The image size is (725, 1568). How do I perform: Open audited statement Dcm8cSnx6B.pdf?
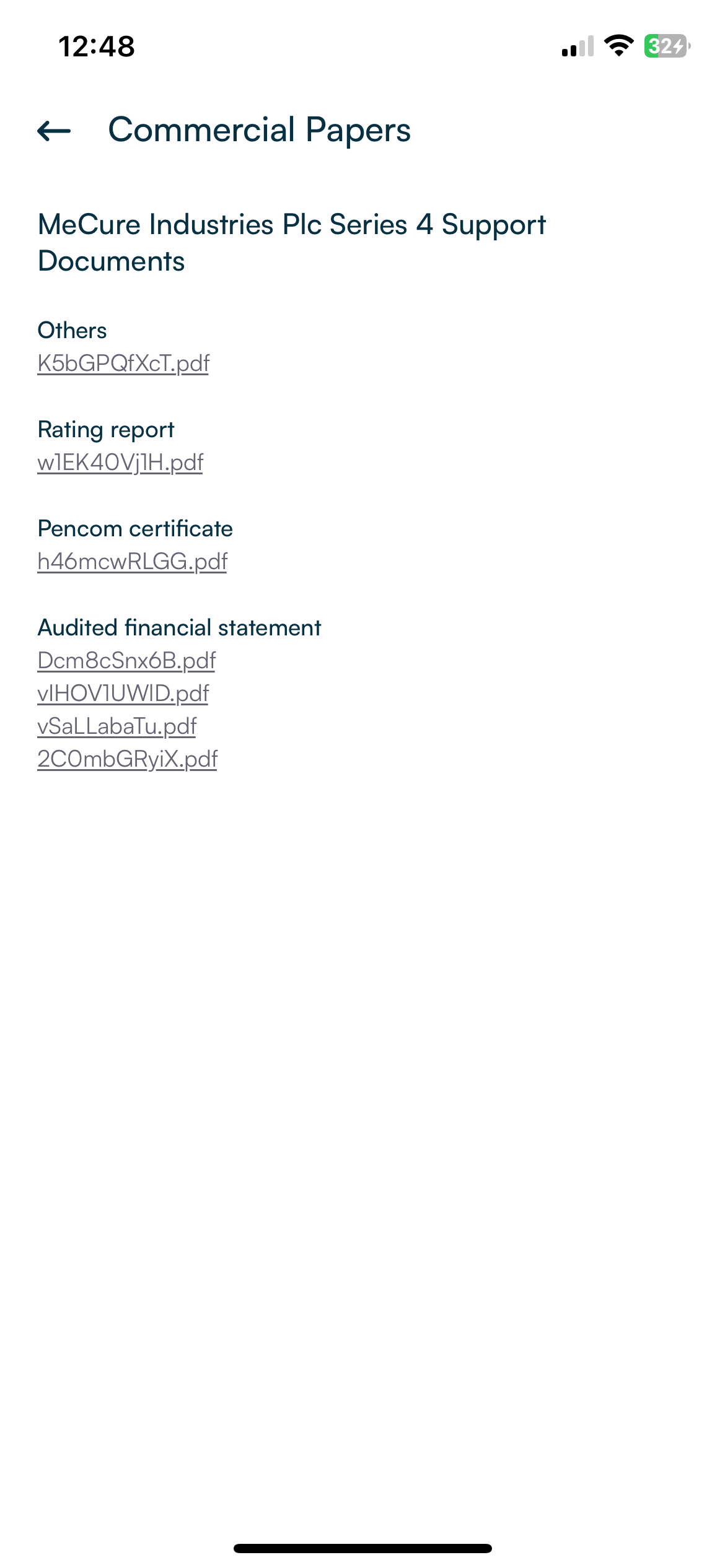(126, 661)
